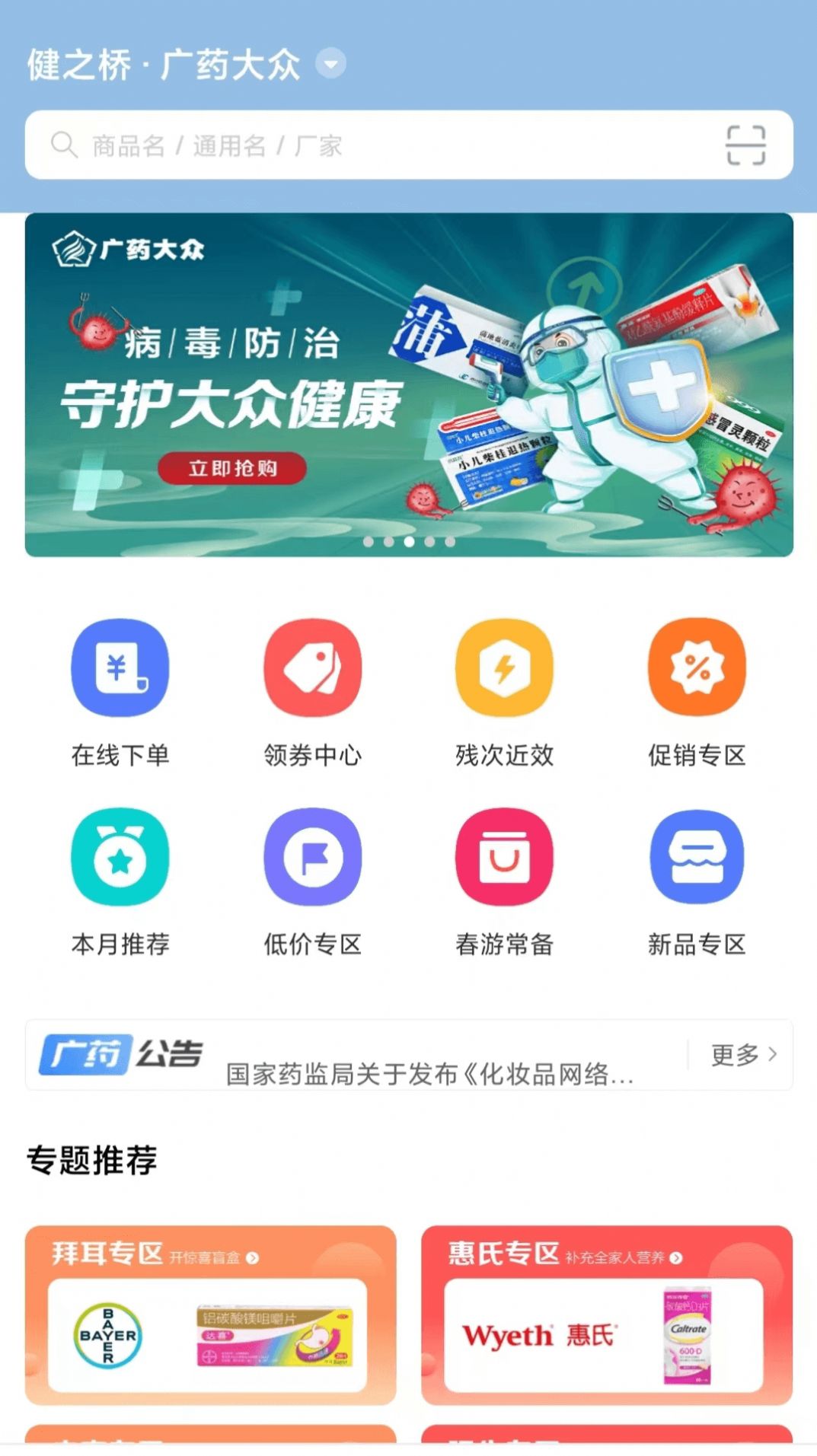Open the 在线下单 online ordering icon
This screenshot has width=817, height=1456.
point(119,668)
